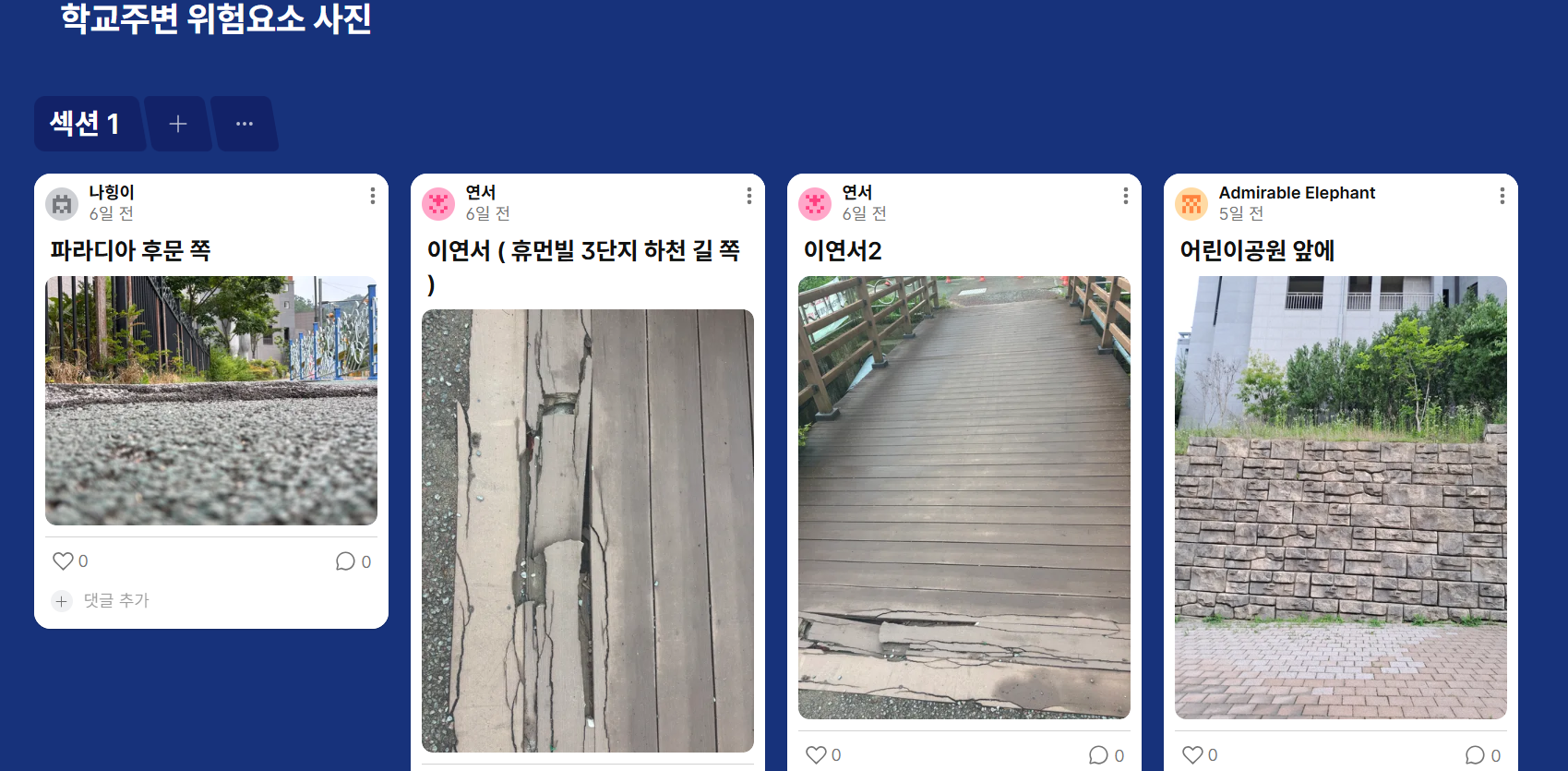Like the 이연서2 post
1568x771 pixels.
click(817, 755)
